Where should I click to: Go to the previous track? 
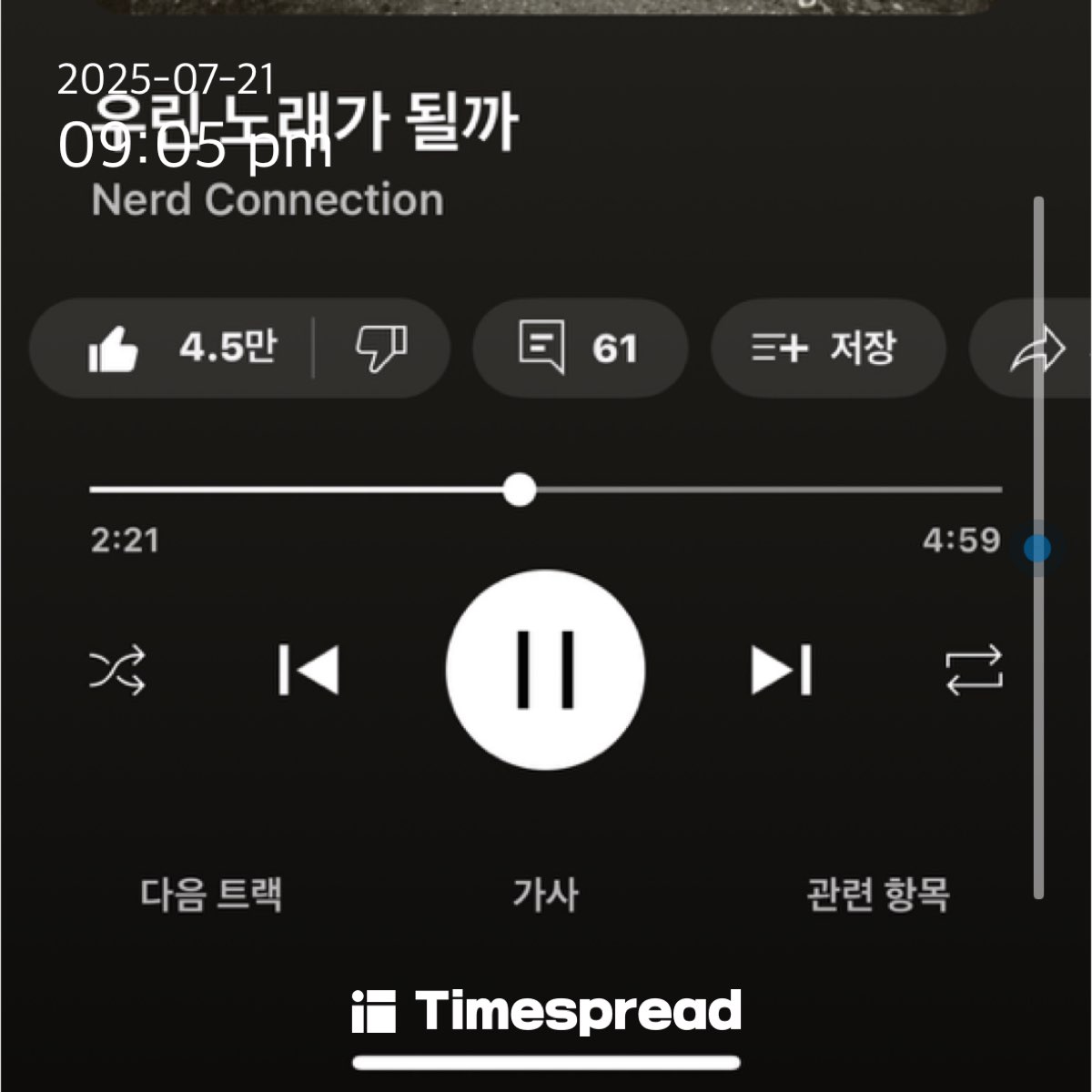tap(309, 671)
